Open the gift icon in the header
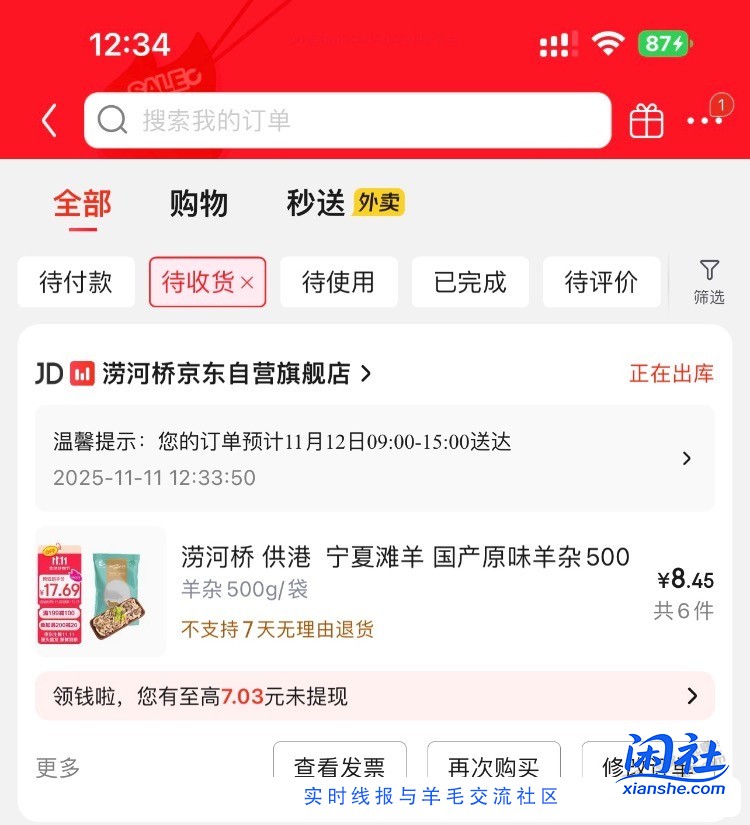Image resolution: width=750 pixels, height=825 pixels. pos(645,119)
